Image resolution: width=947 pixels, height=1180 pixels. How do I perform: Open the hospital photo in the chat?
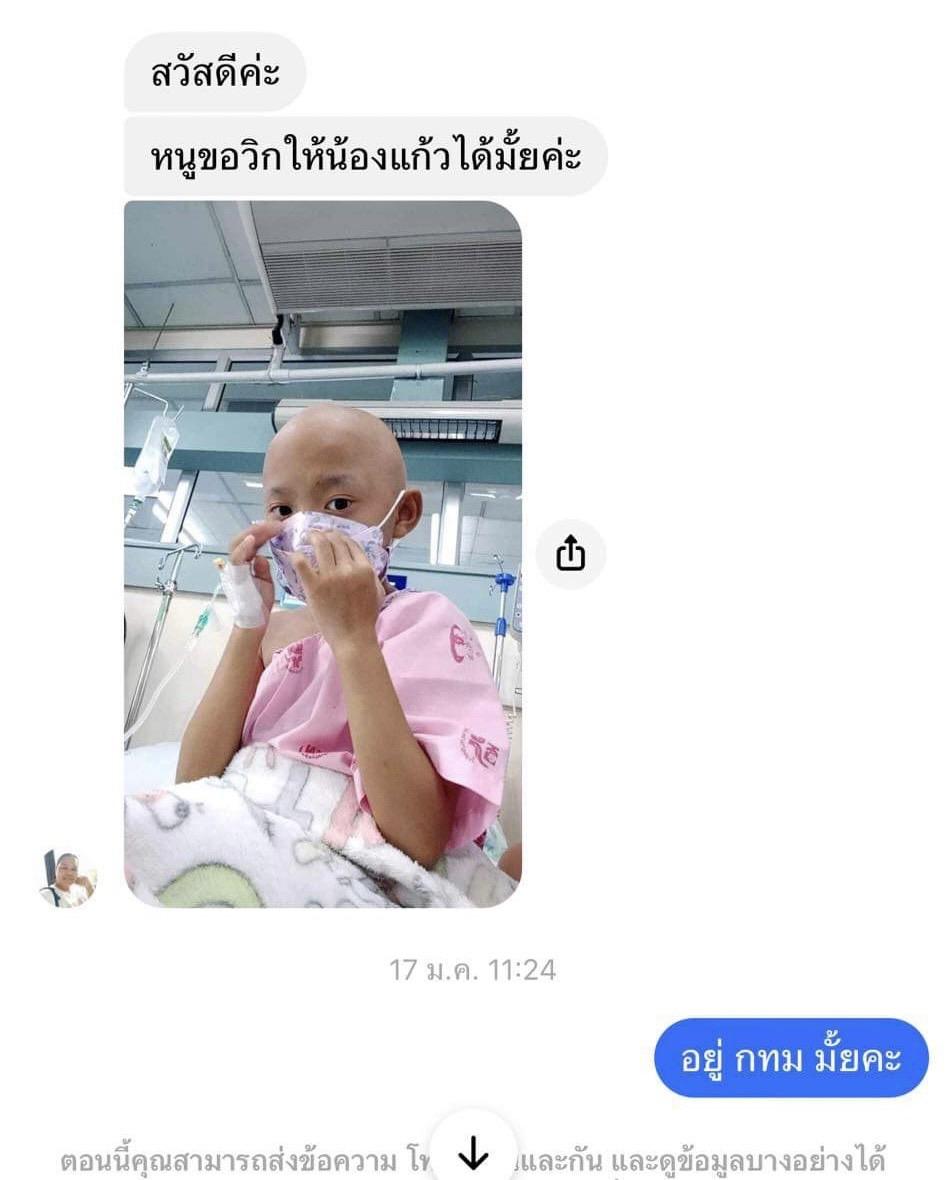pos(322,553)
